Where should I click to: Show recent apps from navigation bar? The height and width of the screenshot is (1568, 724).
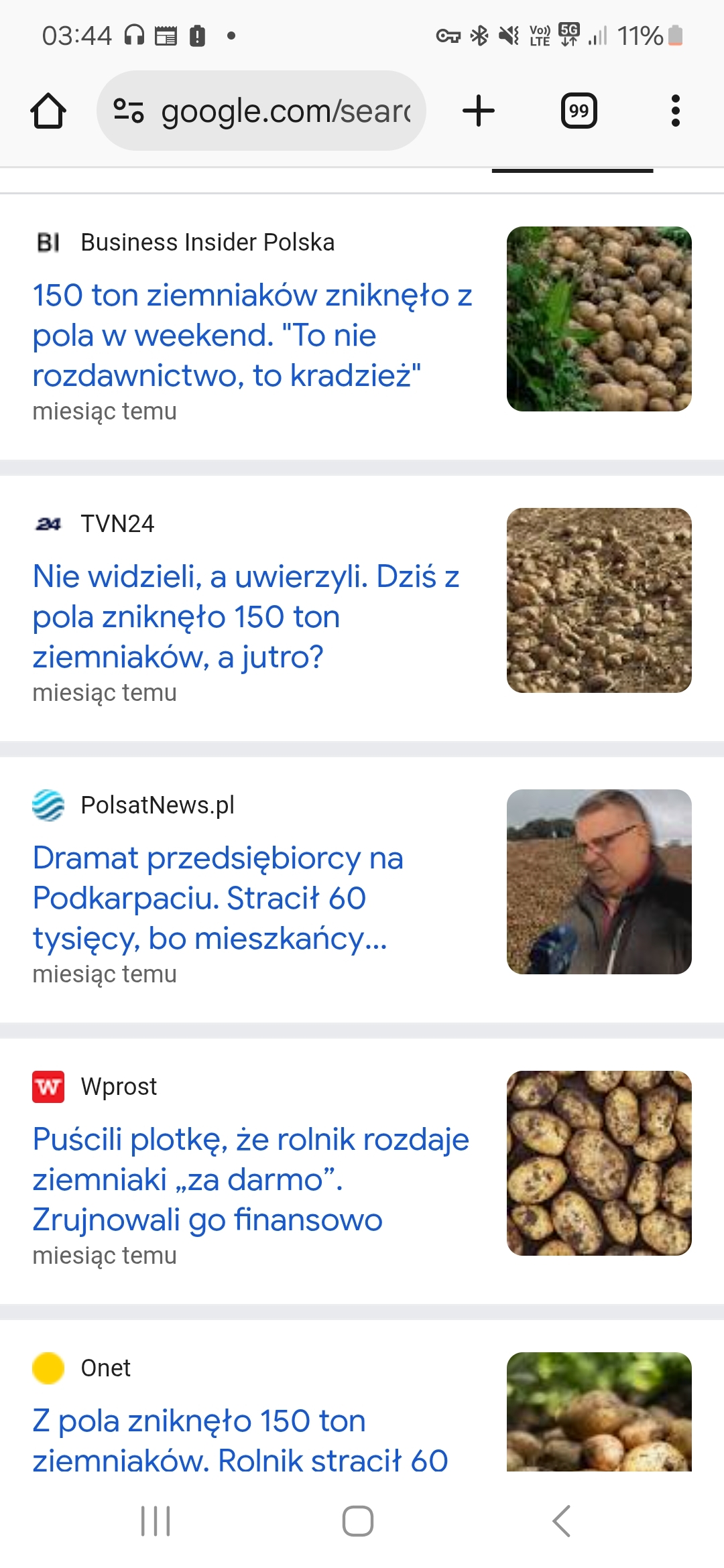coord(156,1520)
